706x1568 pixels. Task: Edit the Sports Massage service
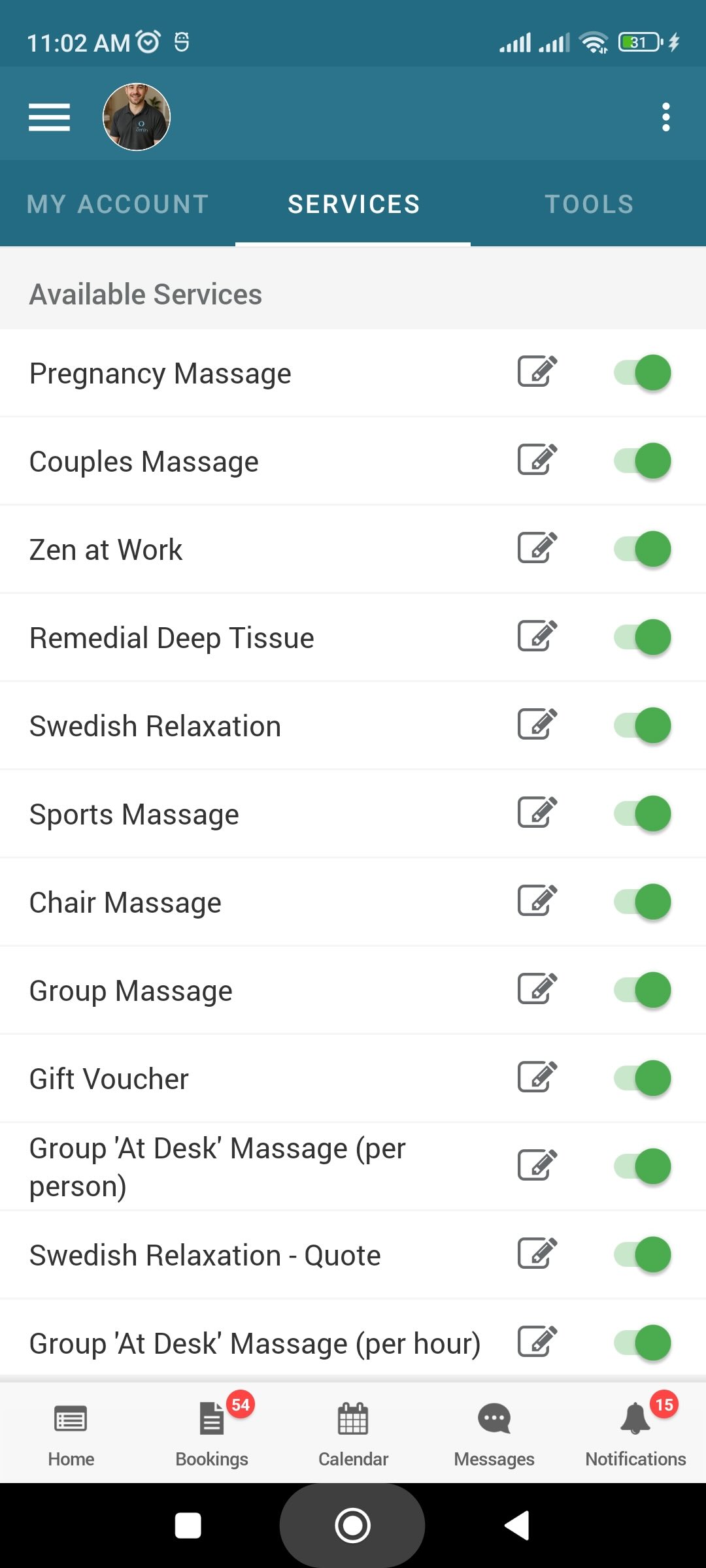[537, 813]
